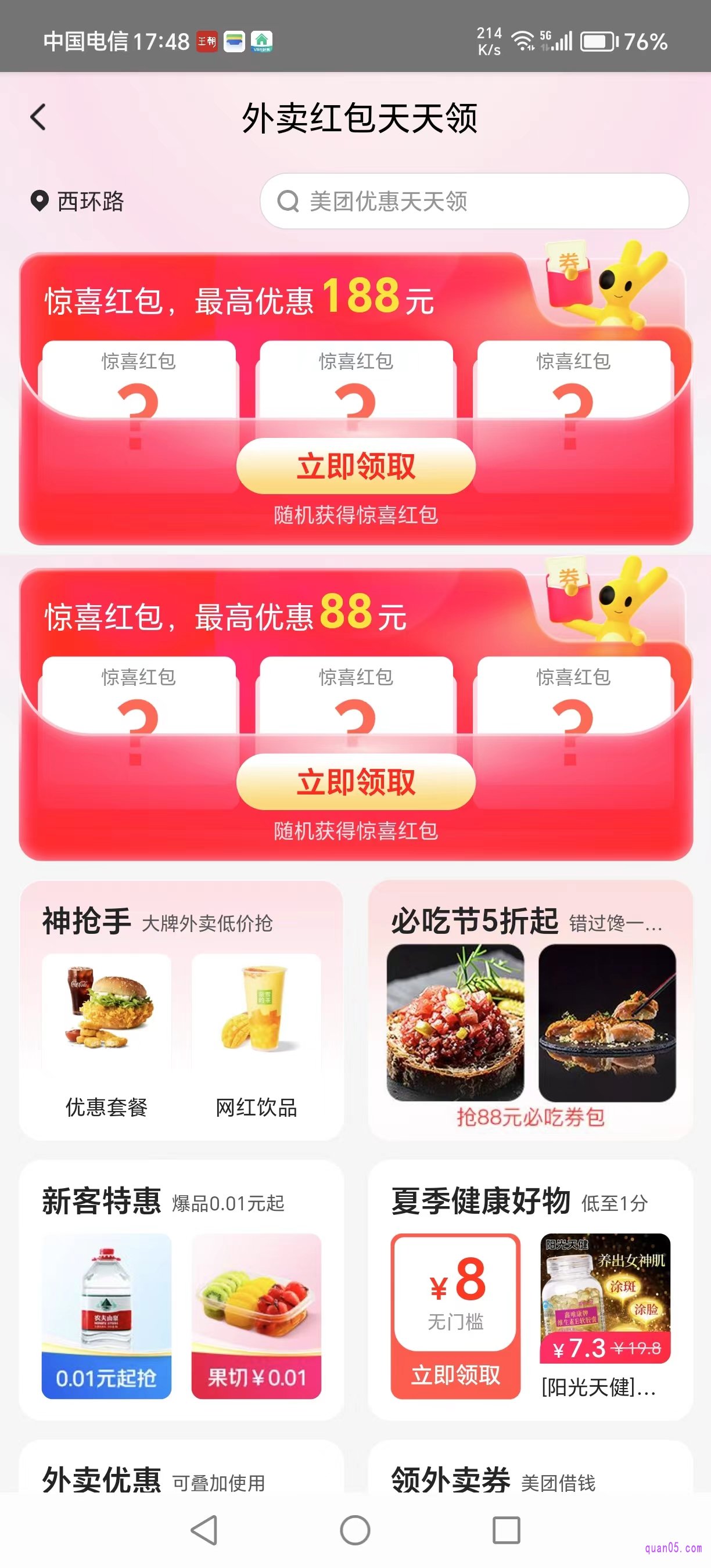Change the 西环路 delivery location
711x1568 pixels.
click(78, 202)
